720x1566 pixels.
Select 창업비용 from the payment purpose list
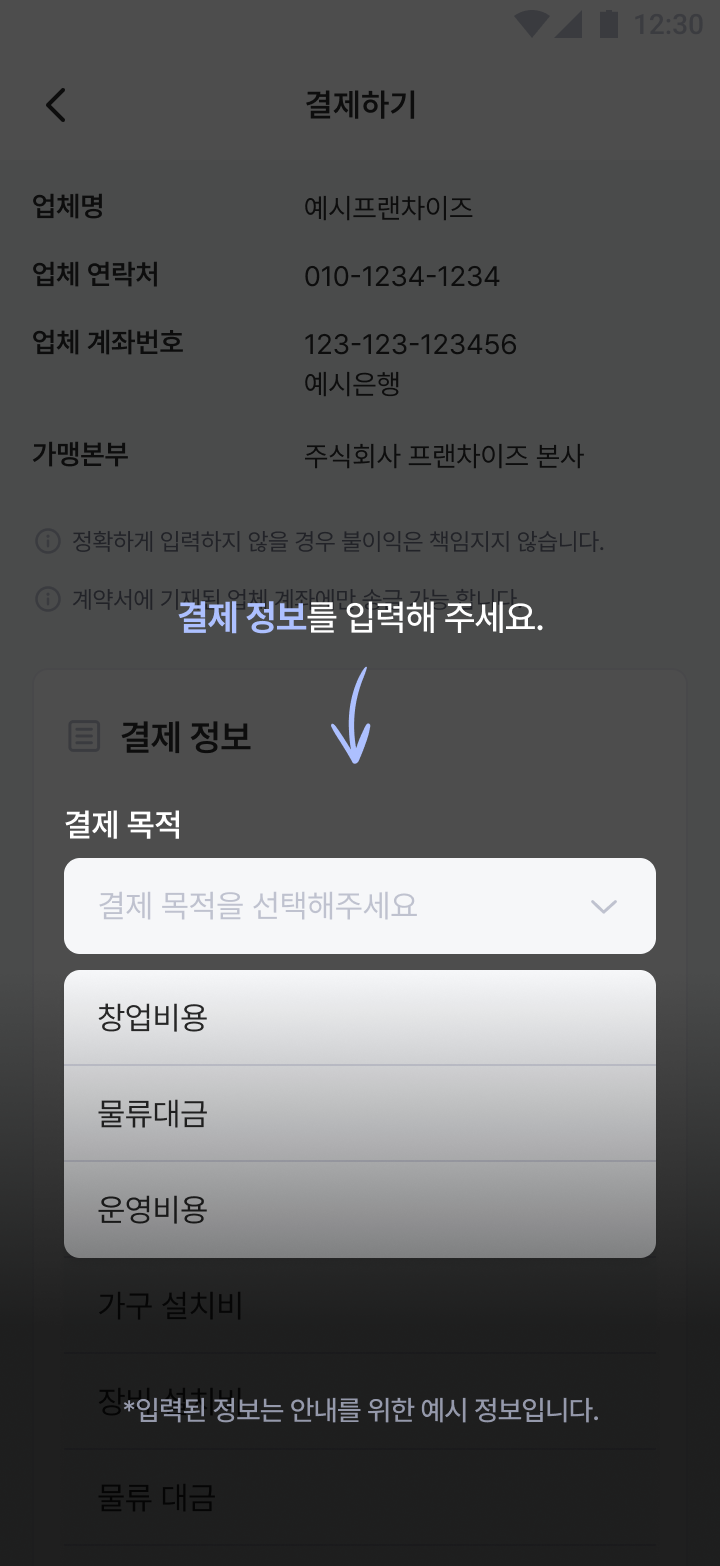tap(360, 1018)
